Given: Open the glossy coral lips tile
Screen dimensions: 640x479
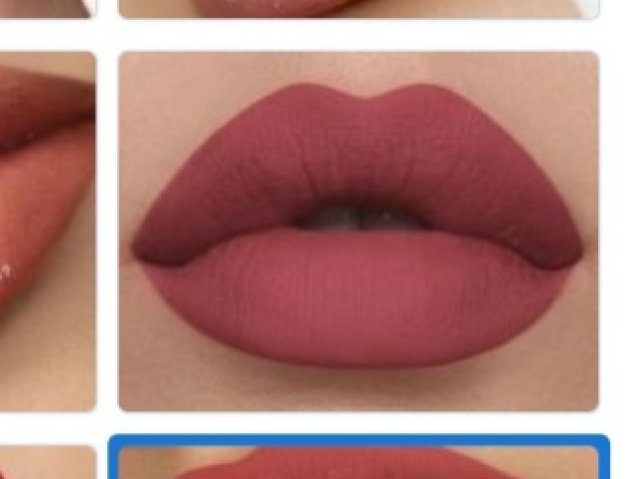Looking at the screenshot, I should pyautogui.click(x=46, y=231).
